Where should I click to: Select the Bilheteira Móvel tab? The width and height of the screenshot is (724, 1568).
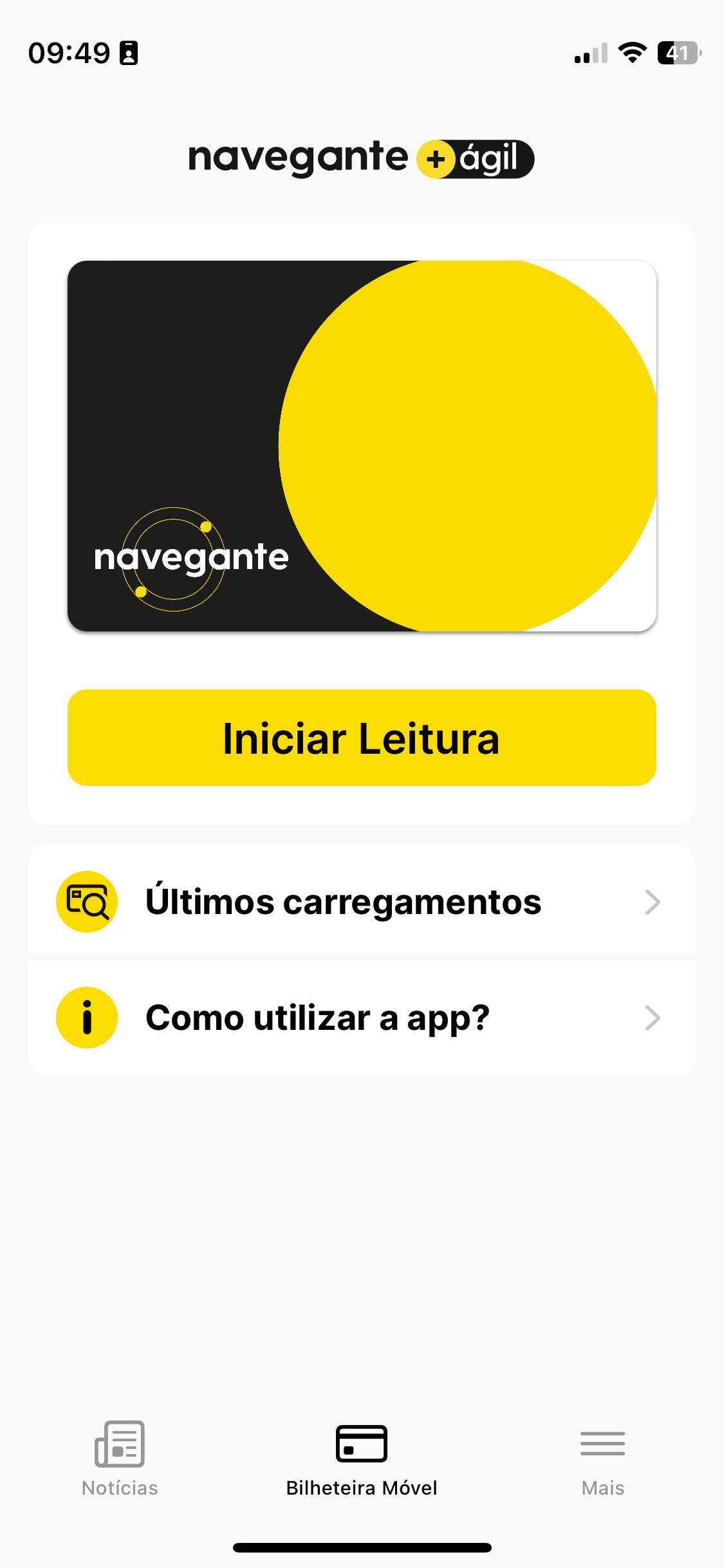(x=362, y=1459)
